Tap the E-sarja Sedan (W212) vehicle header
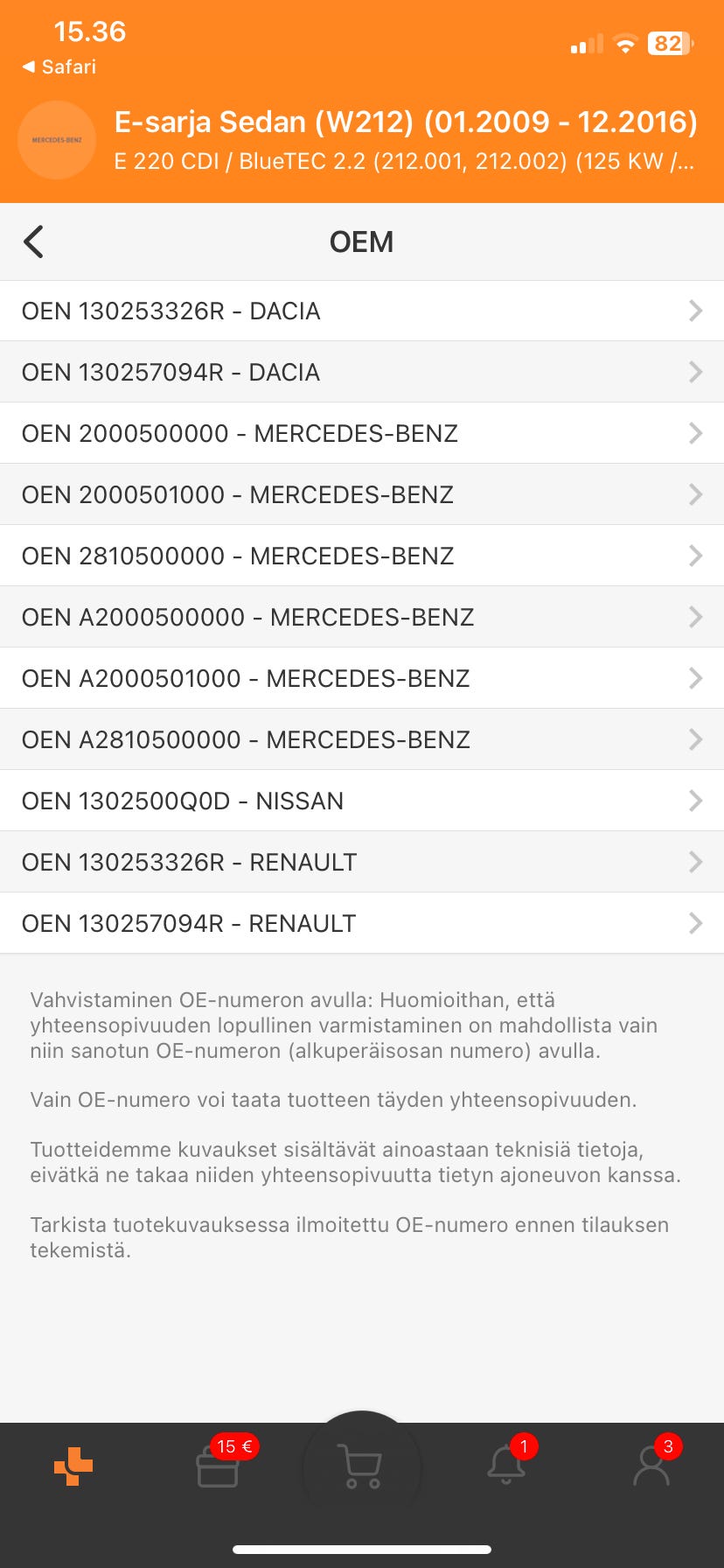Screen dimensions: 724x1568 (404, 140)
